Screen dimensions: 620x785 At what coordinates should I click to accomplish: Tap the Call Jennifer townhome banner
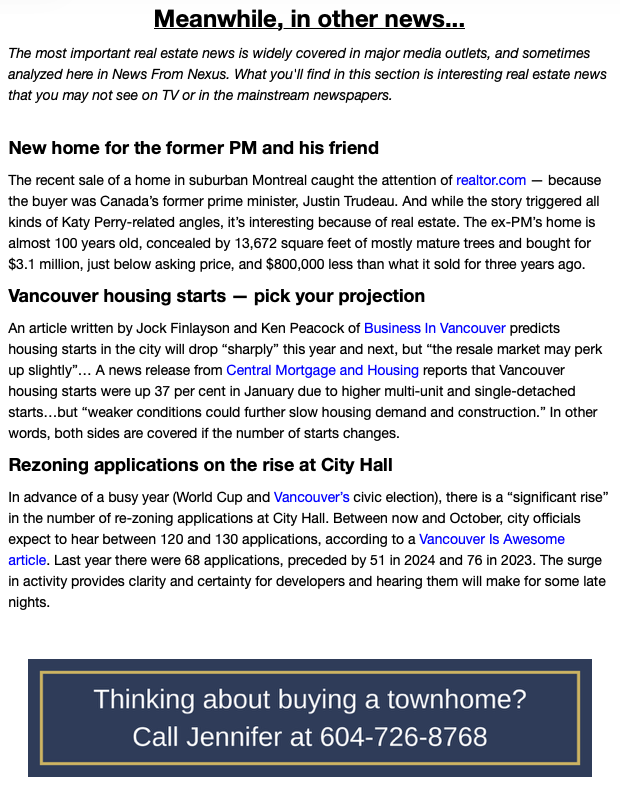(x=310, y=718)
